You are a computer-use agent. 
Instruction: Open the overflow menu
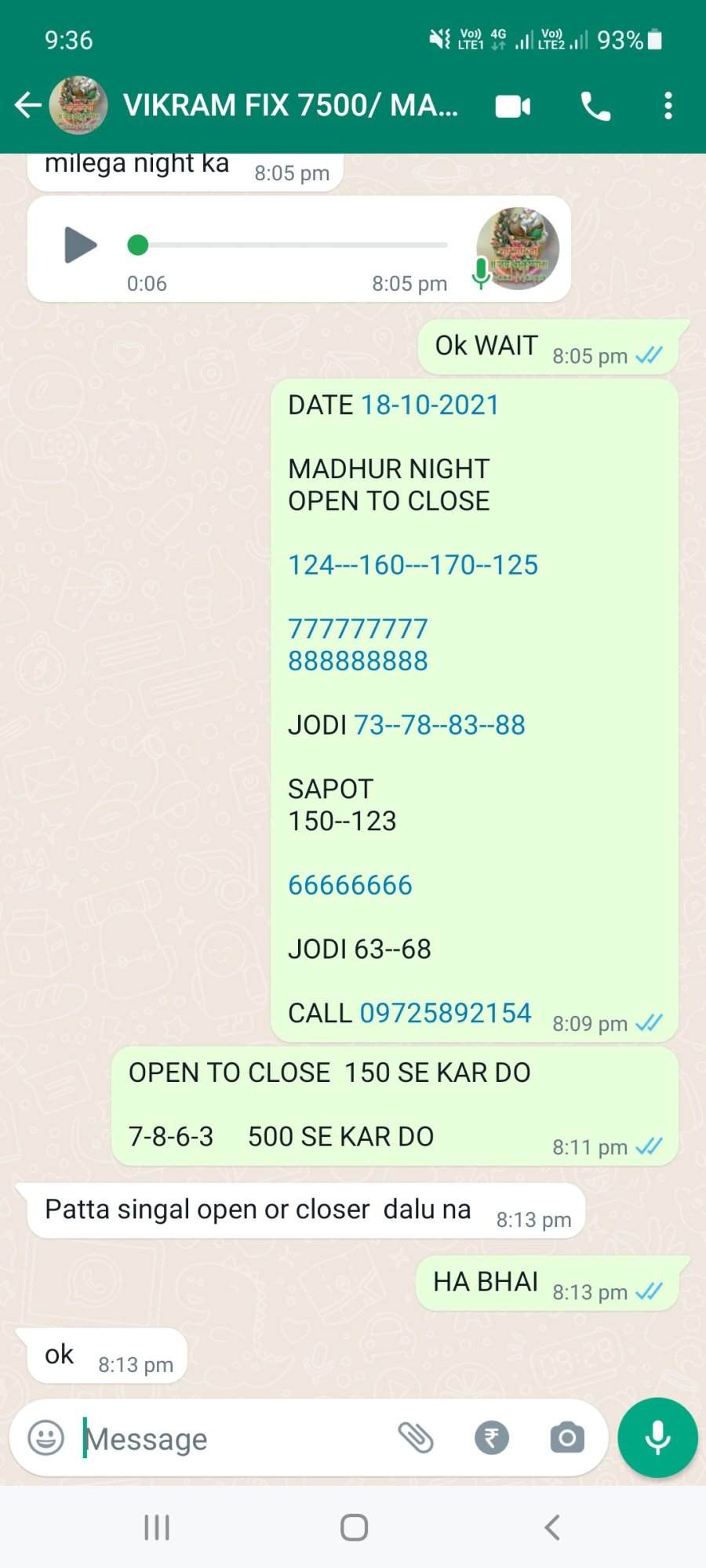click(668, 106)
